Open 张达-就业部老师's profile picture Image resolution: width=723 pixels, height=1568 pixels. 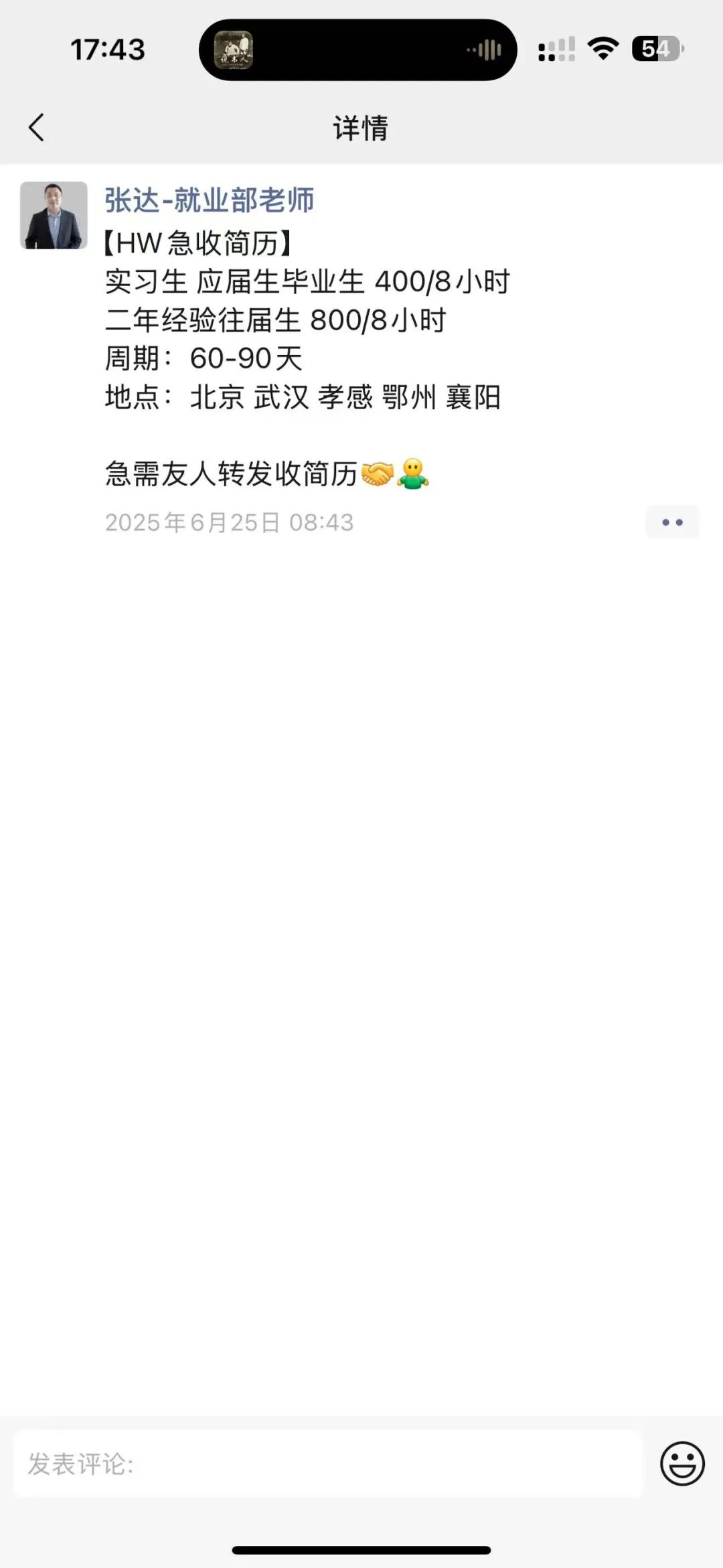(x=54, y=215)
